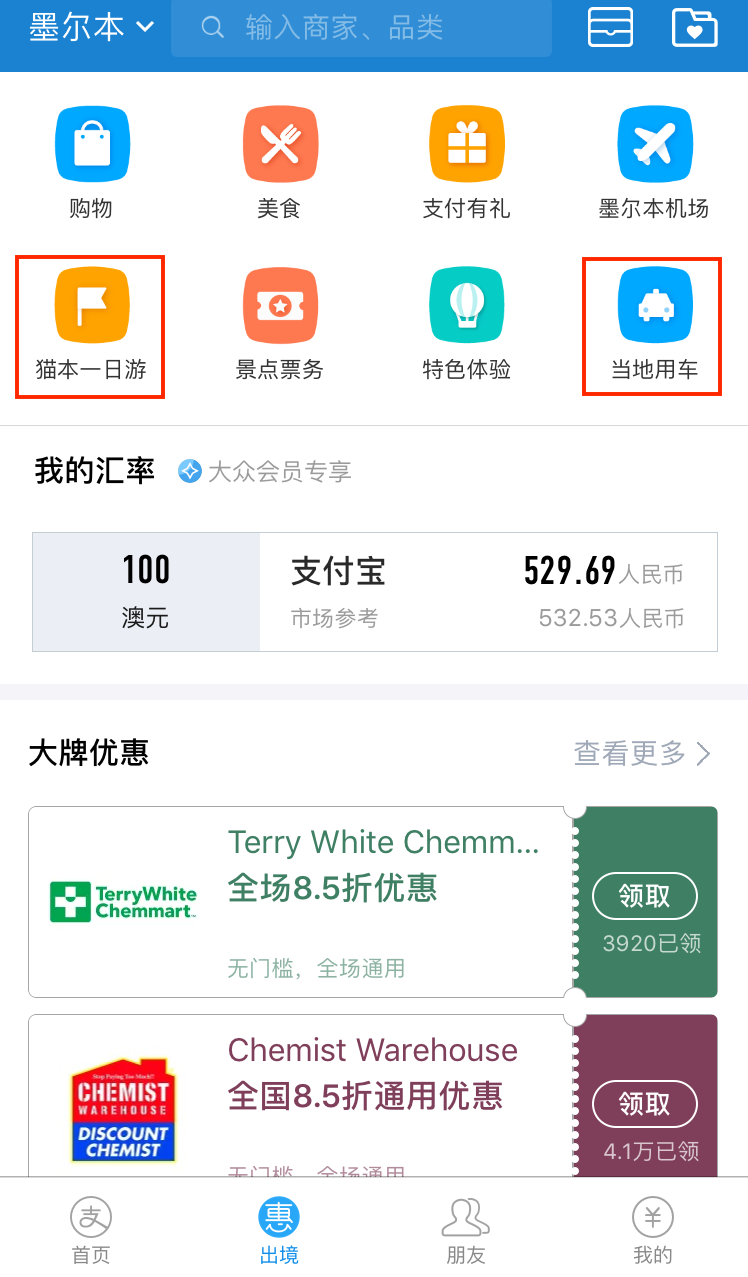This screenshot has height=1277, width=748.
Task: View more offers via 查看更多
Action: (643, 753)
